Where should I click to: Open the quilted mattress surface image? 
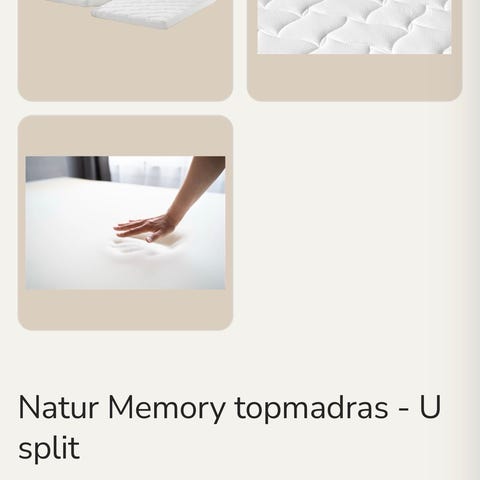coord(354,50)
